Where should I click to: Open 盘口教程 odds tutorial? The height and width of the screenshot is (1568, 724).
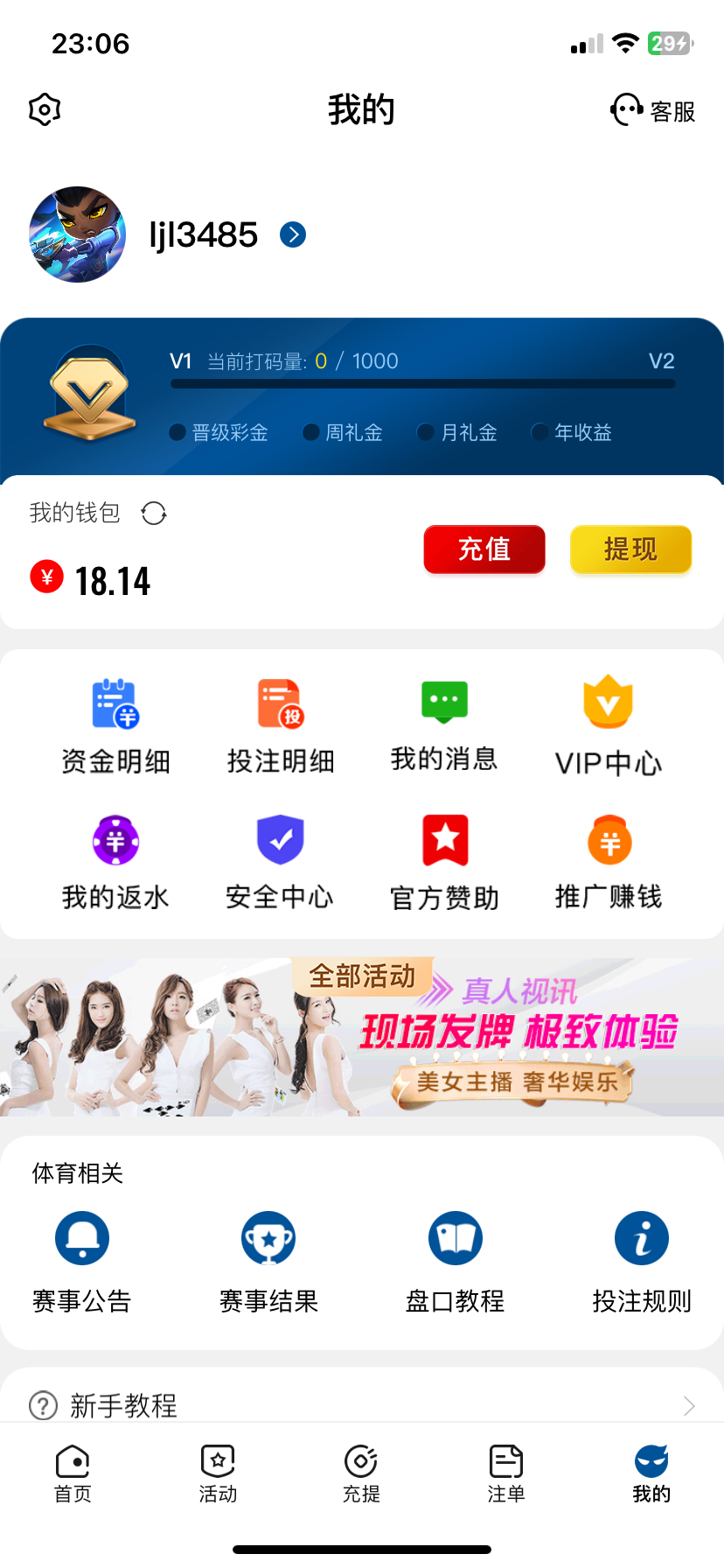click(455, 1262)
